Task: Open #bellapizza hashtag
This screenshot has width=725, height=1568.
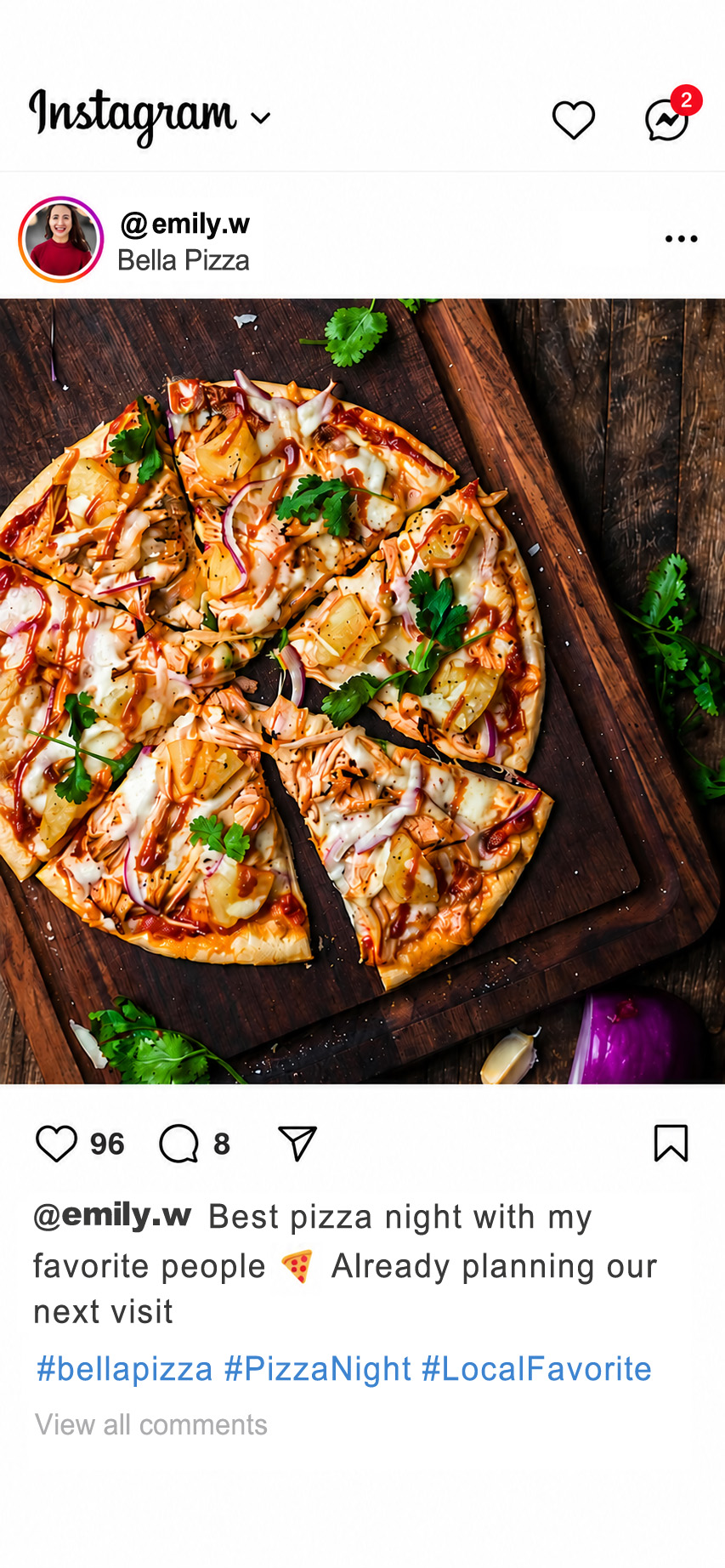Action: click(x=124, y=1370)
